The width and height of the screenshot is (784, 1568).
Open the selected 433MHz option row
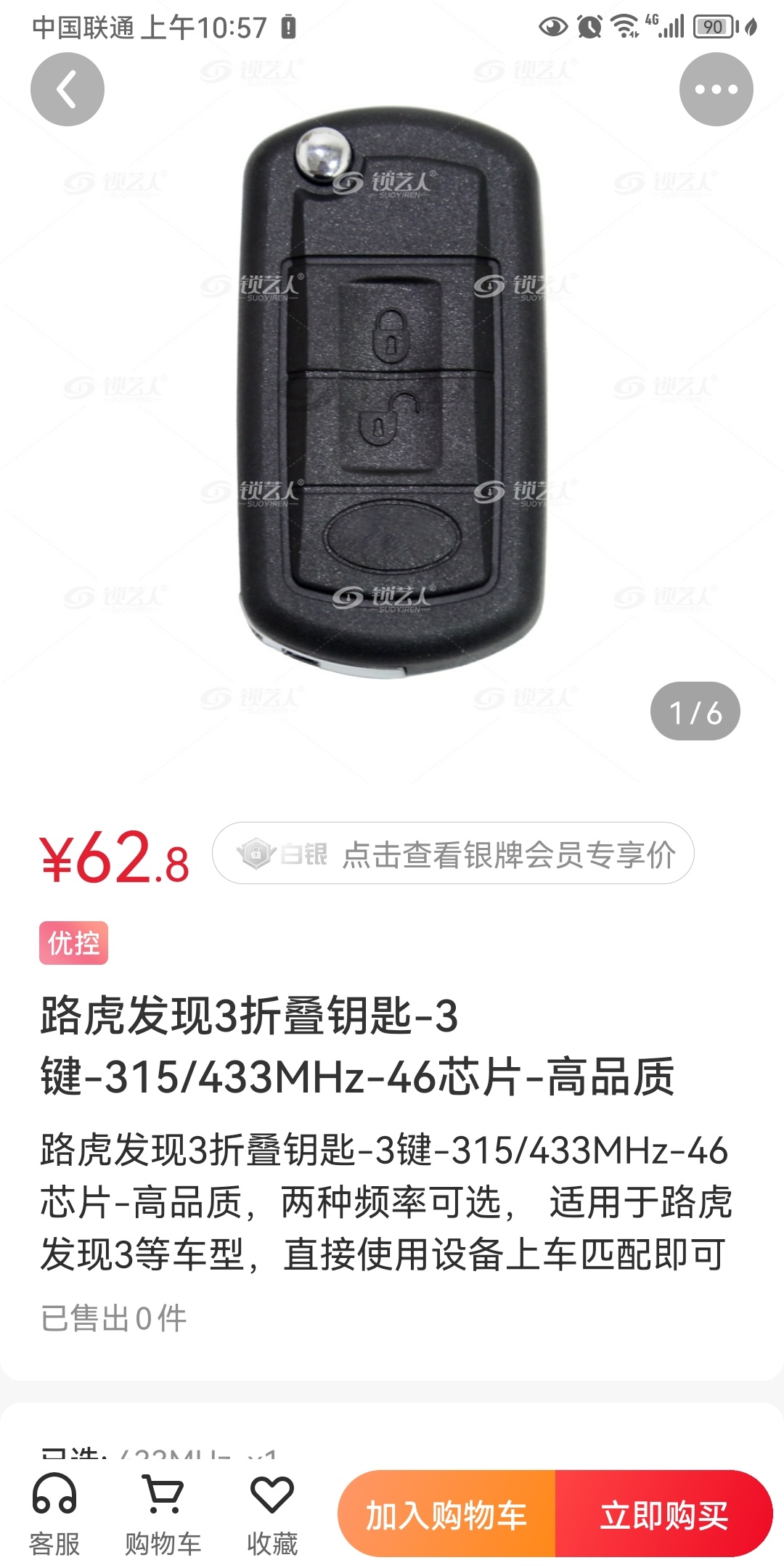point(392,1453)
